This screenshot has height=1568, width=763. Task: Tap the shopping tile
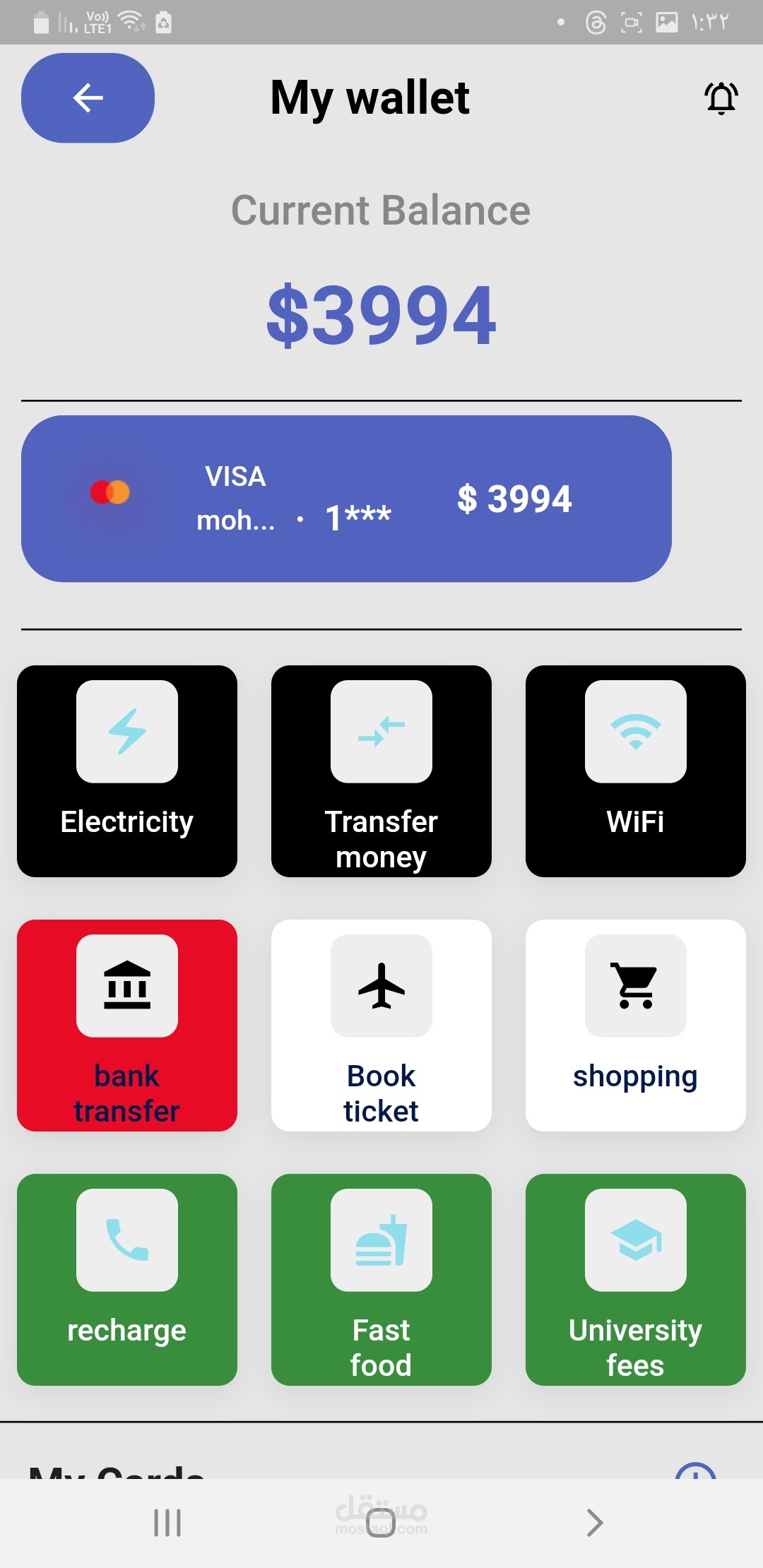[636, 1025]
